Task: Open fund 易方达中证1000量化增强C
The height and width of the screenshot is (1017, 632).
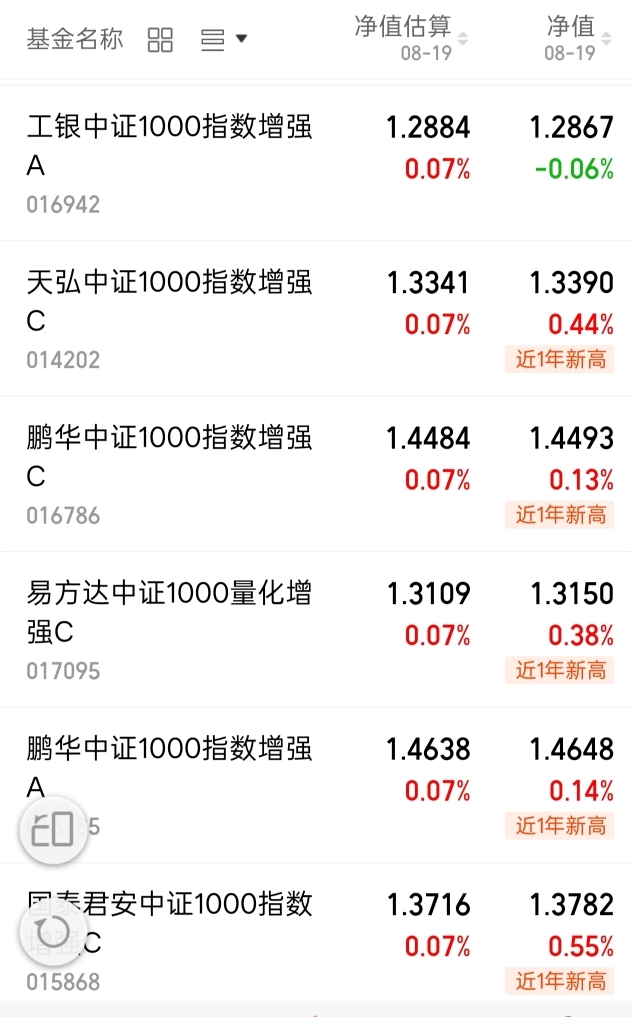Action: coord(316,630)
